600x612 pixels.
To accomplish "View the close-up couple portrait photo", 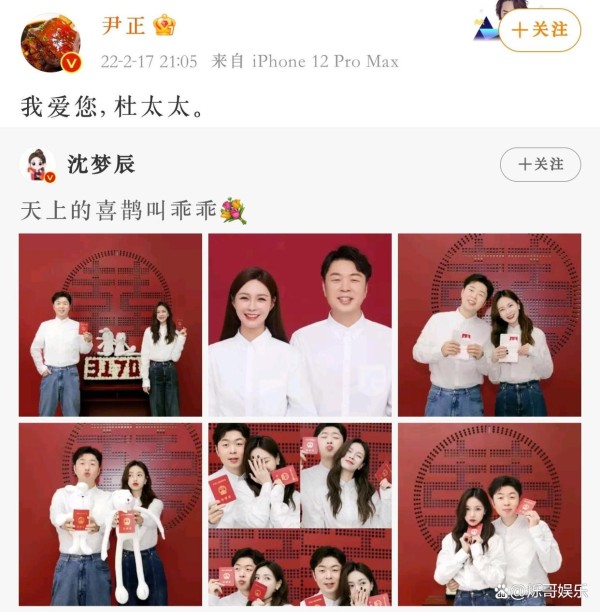I will 300,325.
